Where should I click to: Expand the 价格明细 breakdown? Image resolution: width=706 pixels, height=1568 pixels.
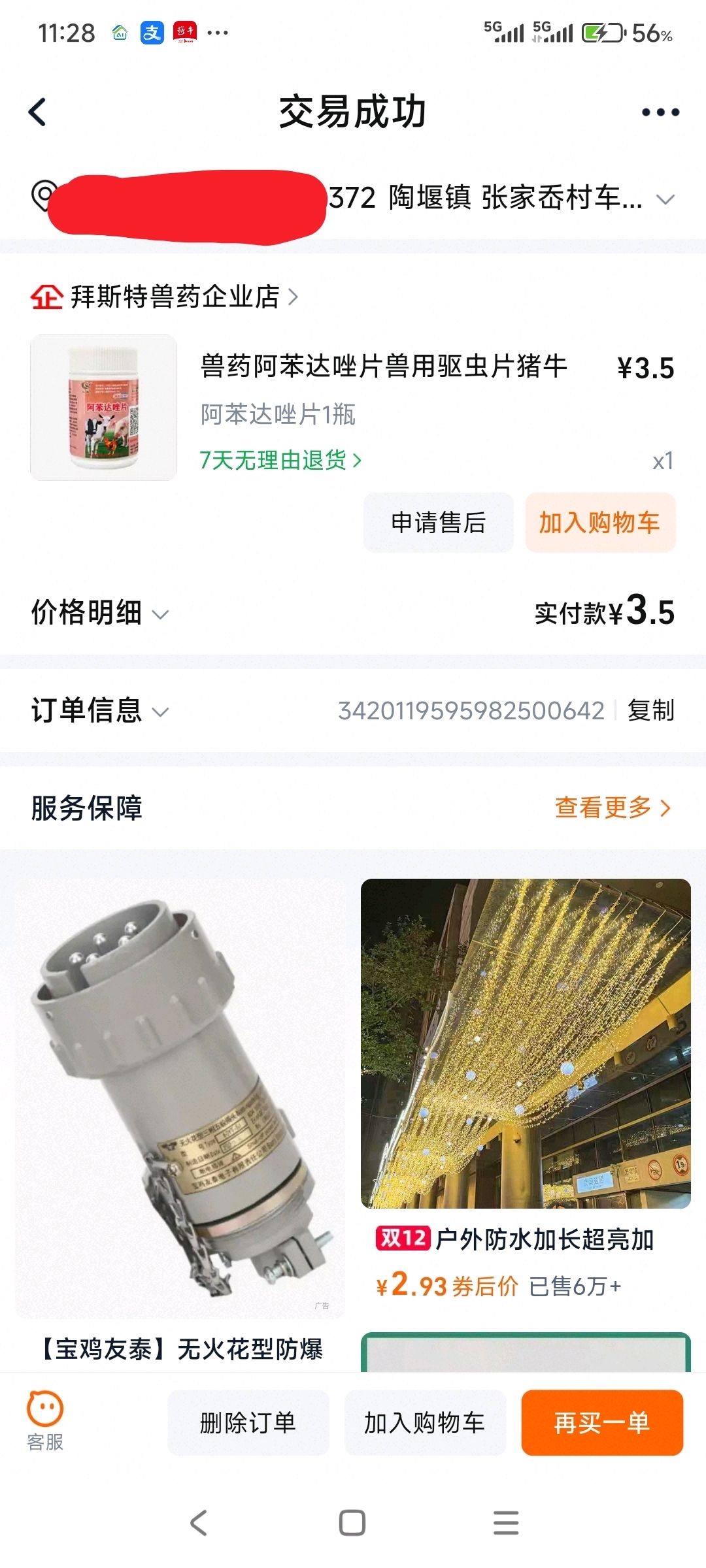[100, 613]
